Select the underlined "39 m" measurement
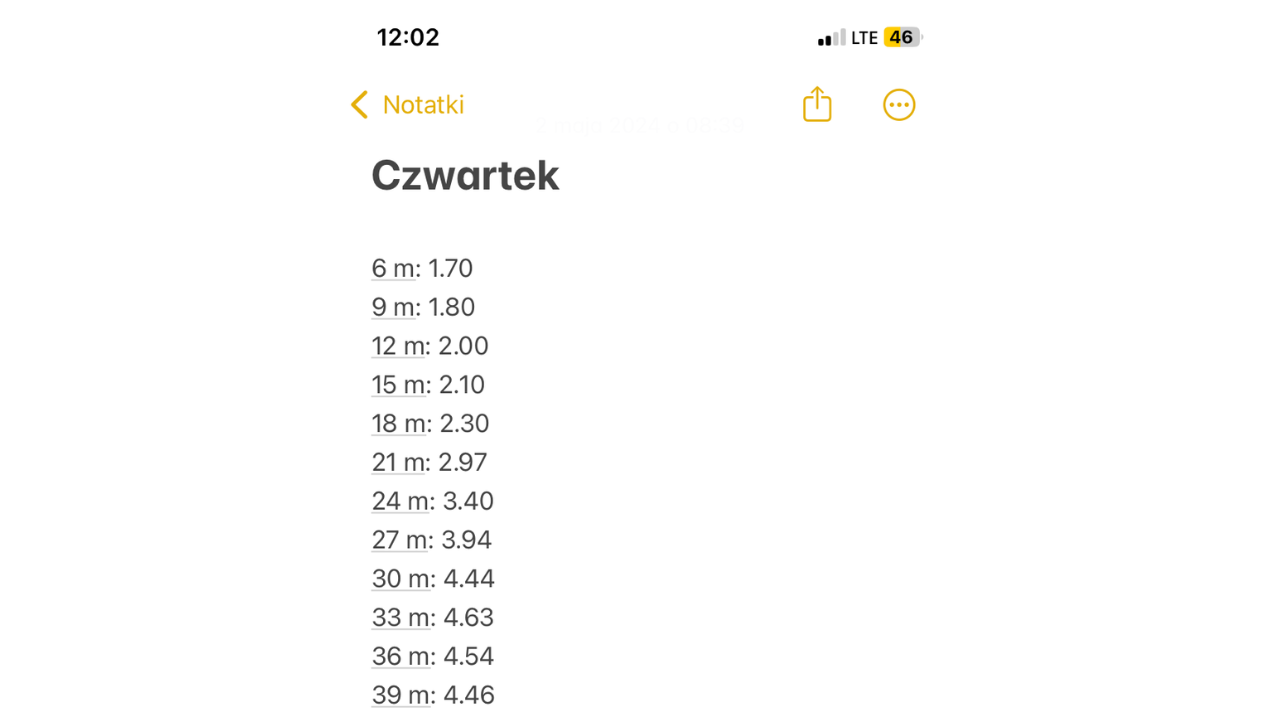Screen dimensions: 1280x720 (x=401, y=696)
